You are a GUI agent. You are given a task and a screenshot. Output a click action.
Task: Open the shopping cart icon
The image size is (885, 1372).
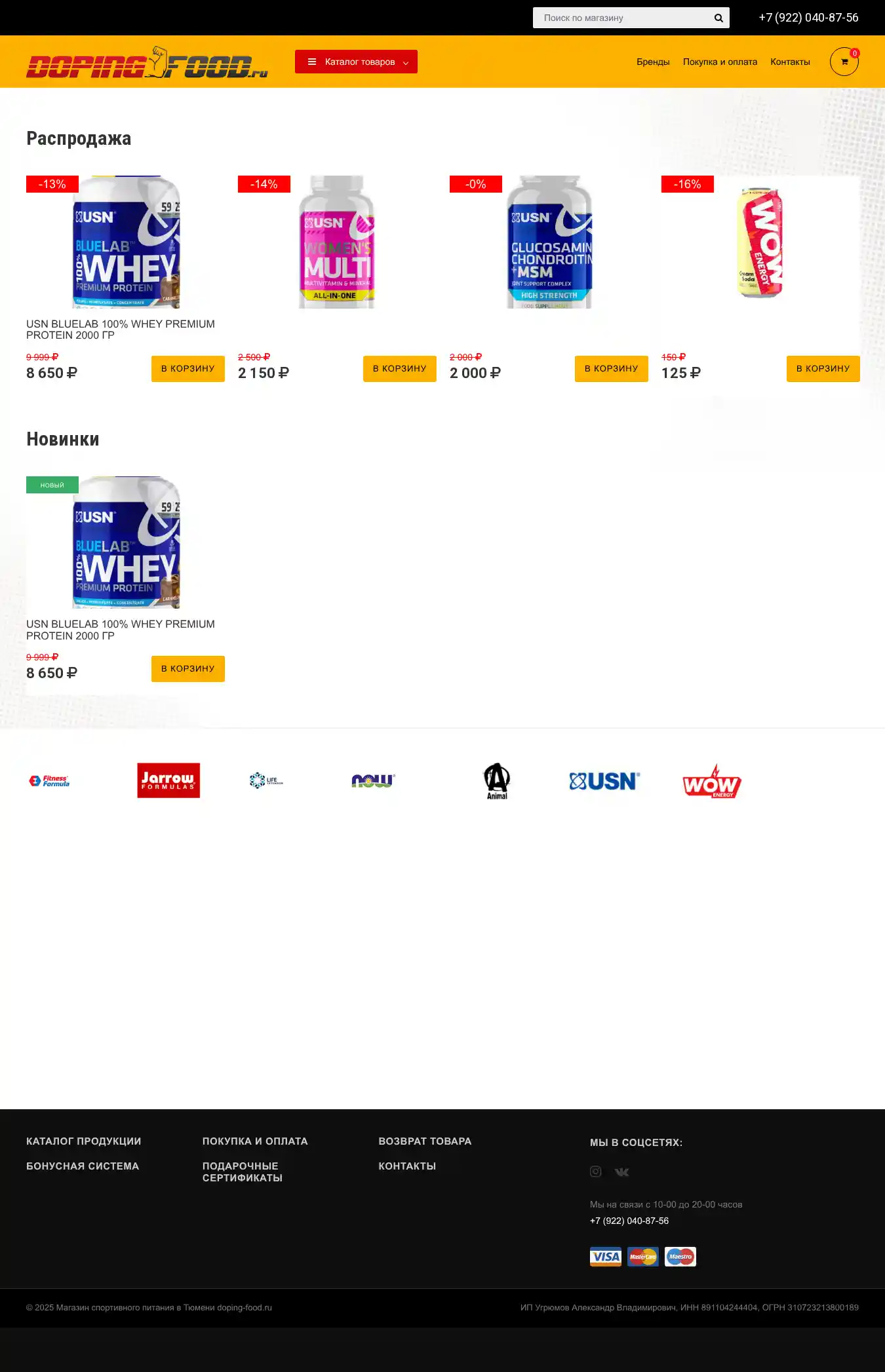[x=844, y=62]
